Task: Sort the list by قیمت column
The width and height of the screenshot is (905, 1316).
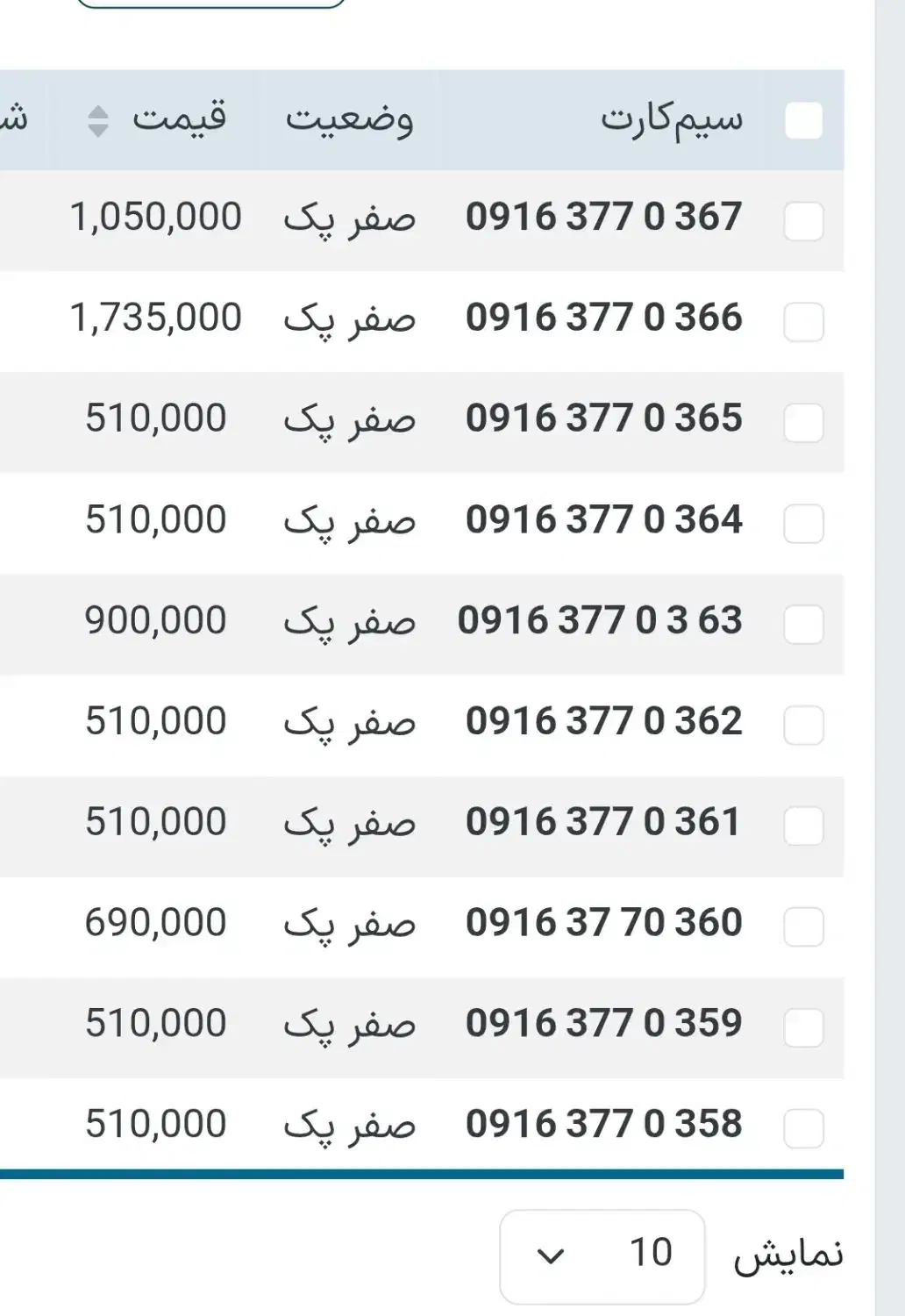Action: (98, 121)
